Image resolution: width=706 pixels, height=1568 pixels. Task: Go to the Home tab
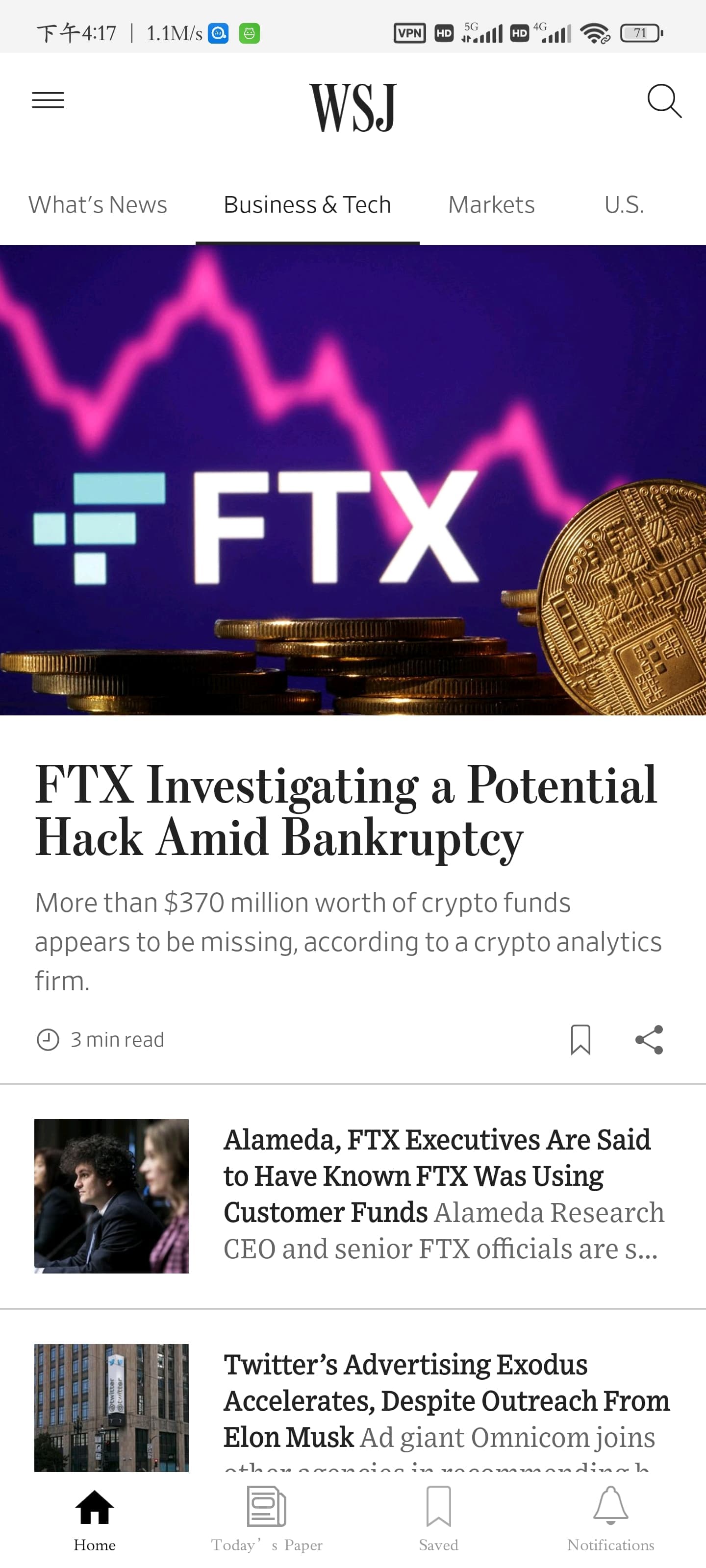click(x=95, y=1518)
